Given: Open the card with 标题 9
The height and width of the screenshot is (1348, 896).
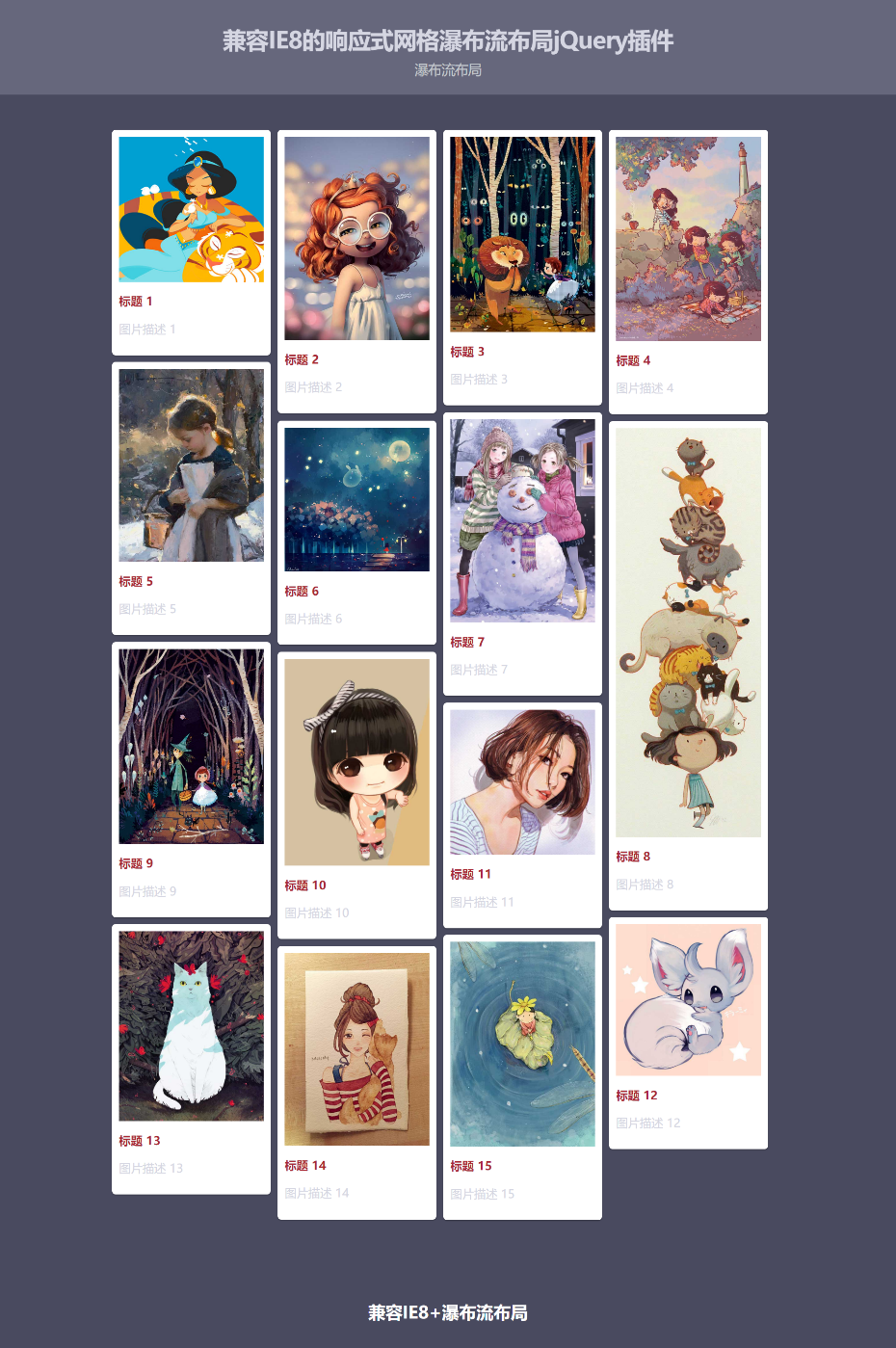Looking at the screenshot, I should click(191, 747).
